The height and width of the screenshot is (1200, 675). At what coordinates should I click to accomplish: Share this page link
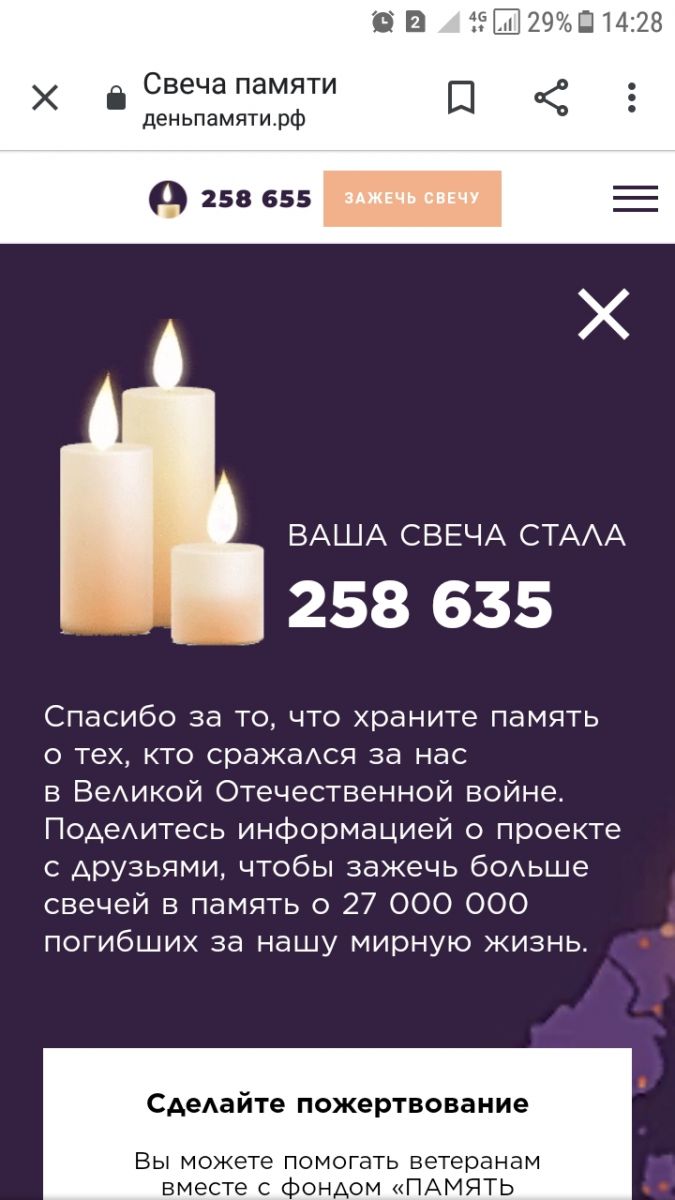pyautogui.click(x=551, y=98)
